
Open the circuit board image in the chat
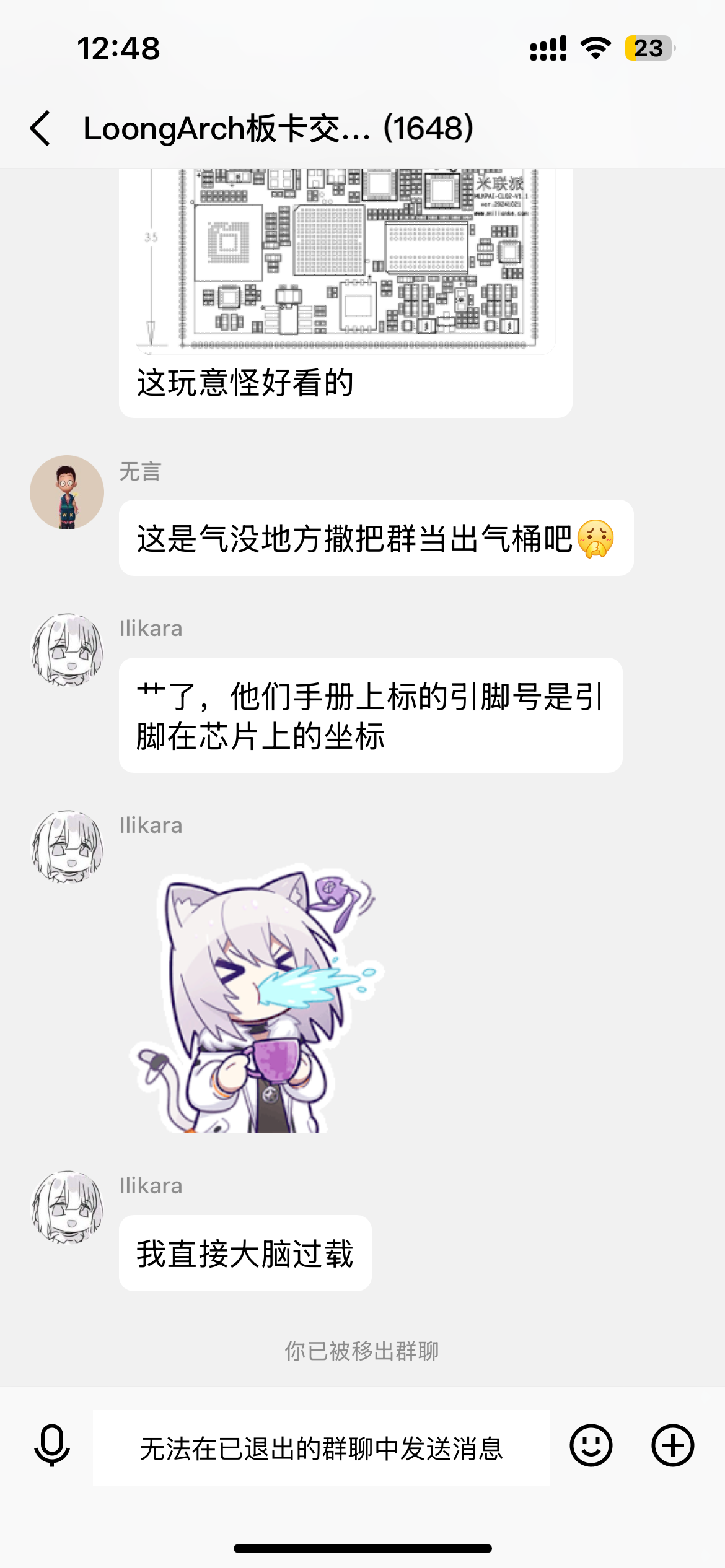pos(345,260)
